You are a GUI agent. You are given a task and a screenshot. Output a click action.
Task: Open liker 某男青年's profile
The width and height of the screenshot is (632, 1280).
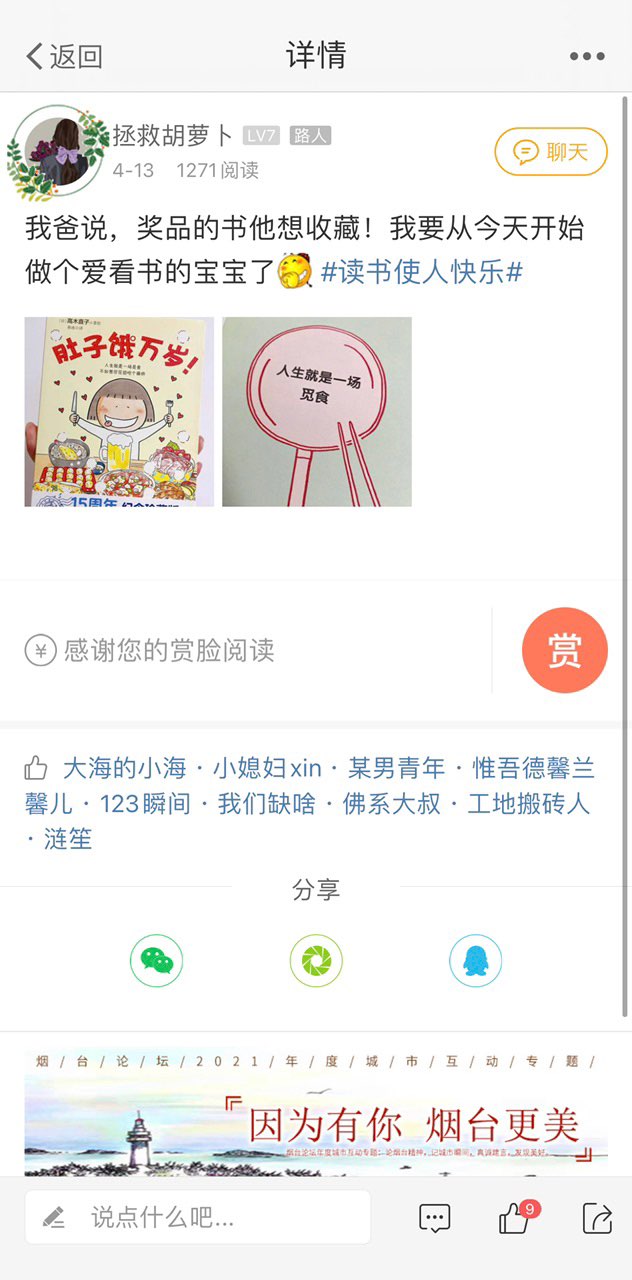(x=396, y=768)
